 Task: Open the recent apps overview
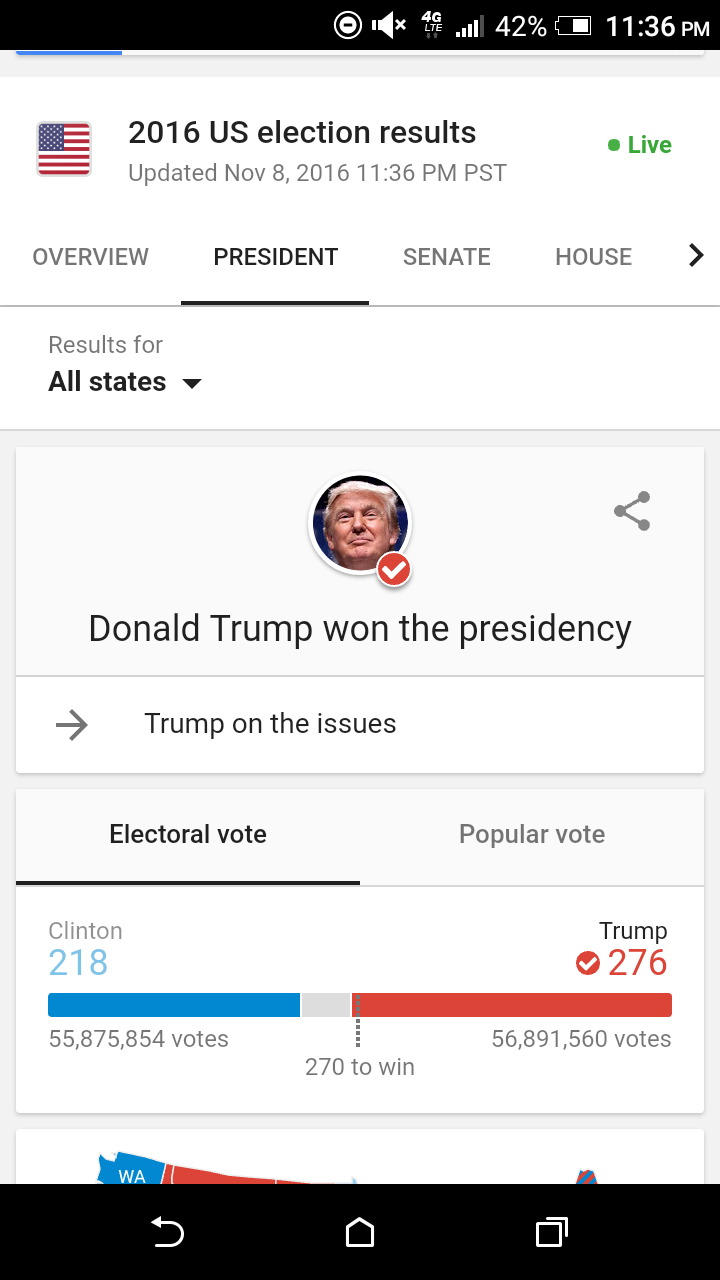[x=552, y=1232]
